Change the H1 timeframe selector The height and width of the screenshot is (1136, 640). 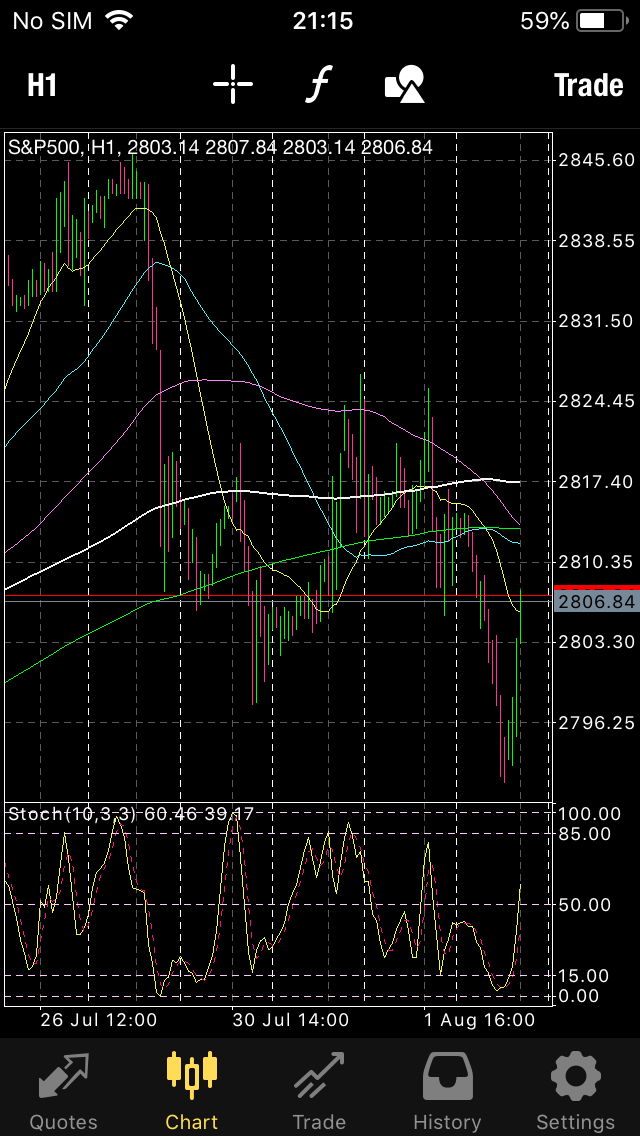[x=42, y=85]
